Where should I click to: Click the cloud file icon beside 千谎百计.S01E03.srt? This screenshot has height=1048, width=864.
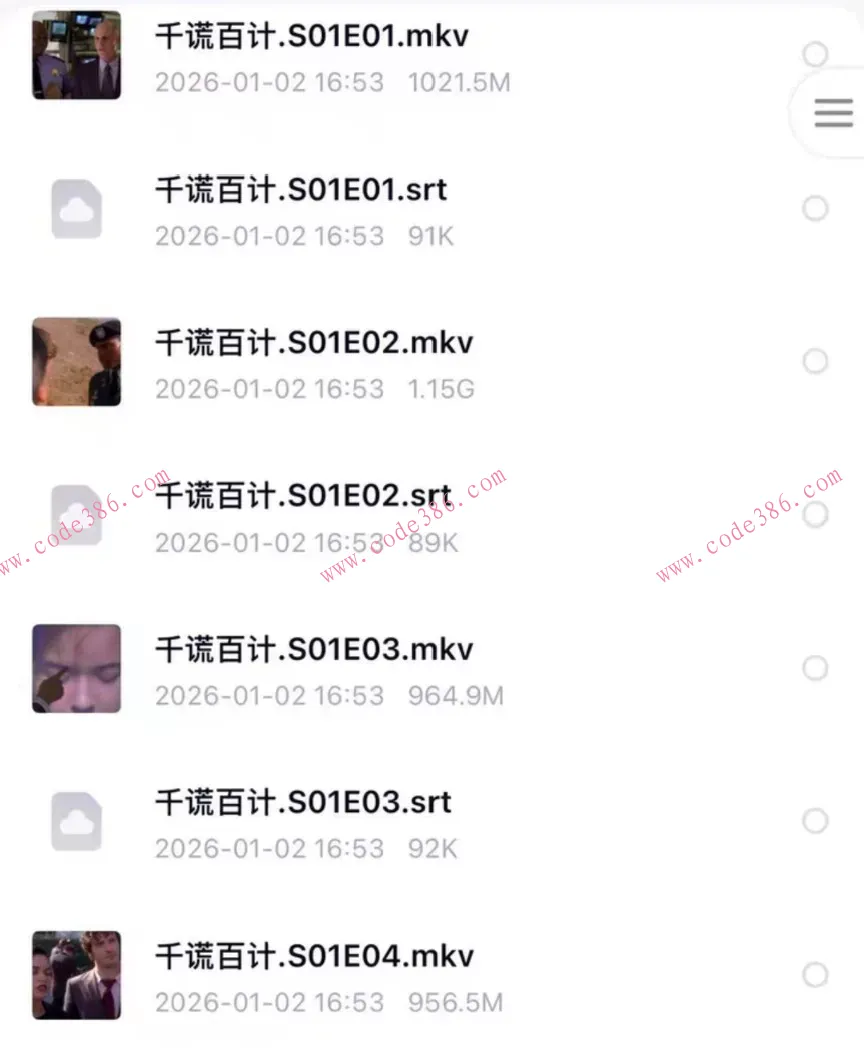[x=77, y=820]
